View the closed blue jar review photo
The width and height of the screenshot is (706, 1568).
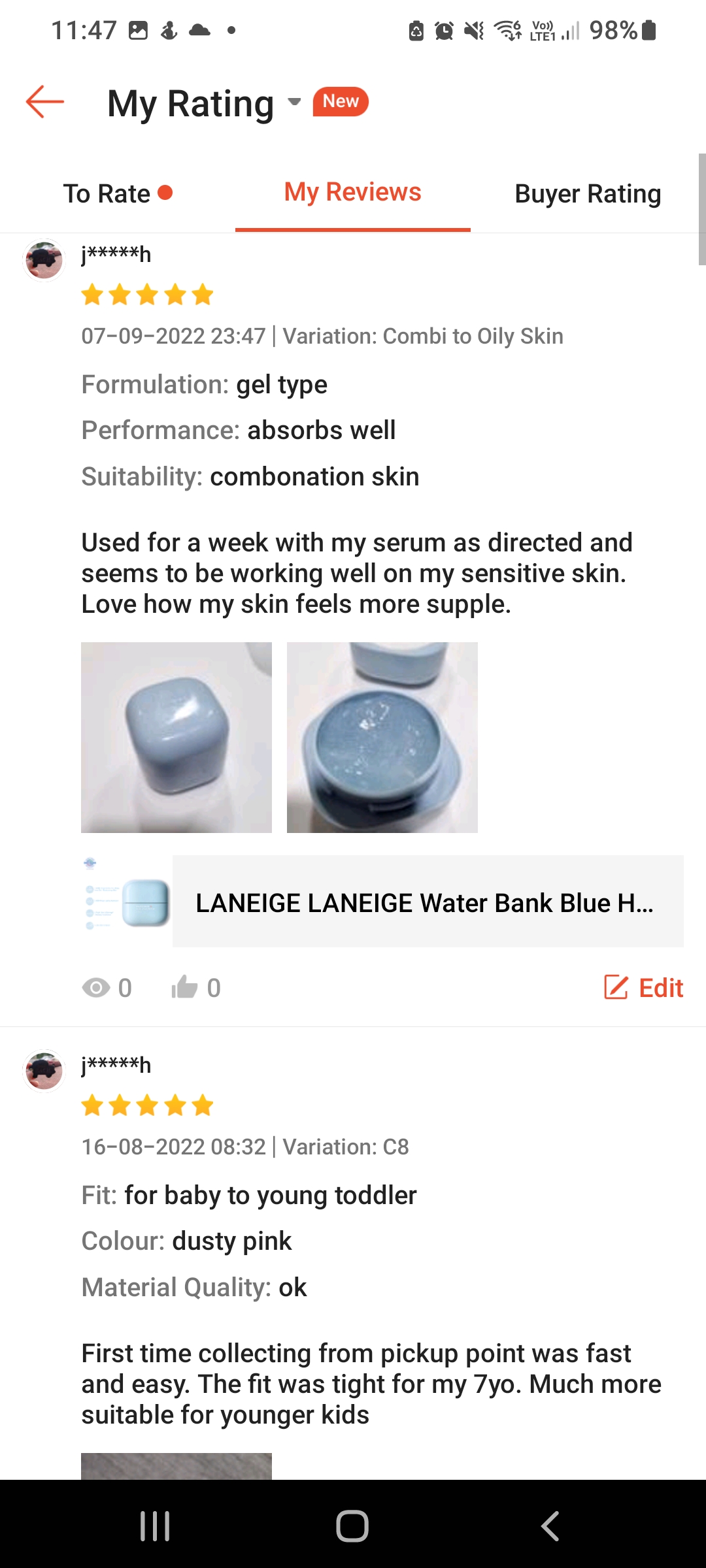[x=176, y=738]
